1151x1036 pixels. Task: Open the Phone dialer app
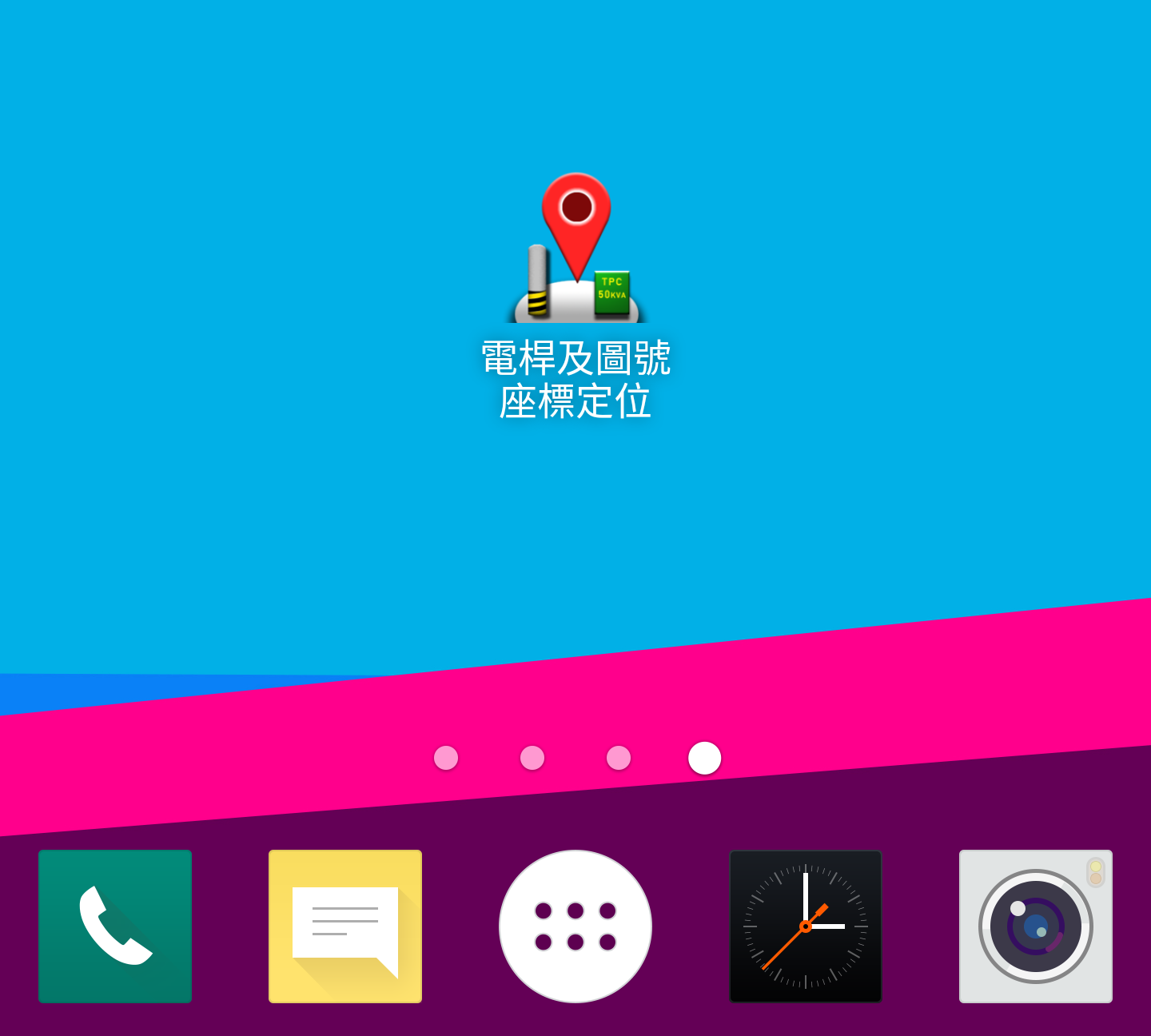click(115, 926)
